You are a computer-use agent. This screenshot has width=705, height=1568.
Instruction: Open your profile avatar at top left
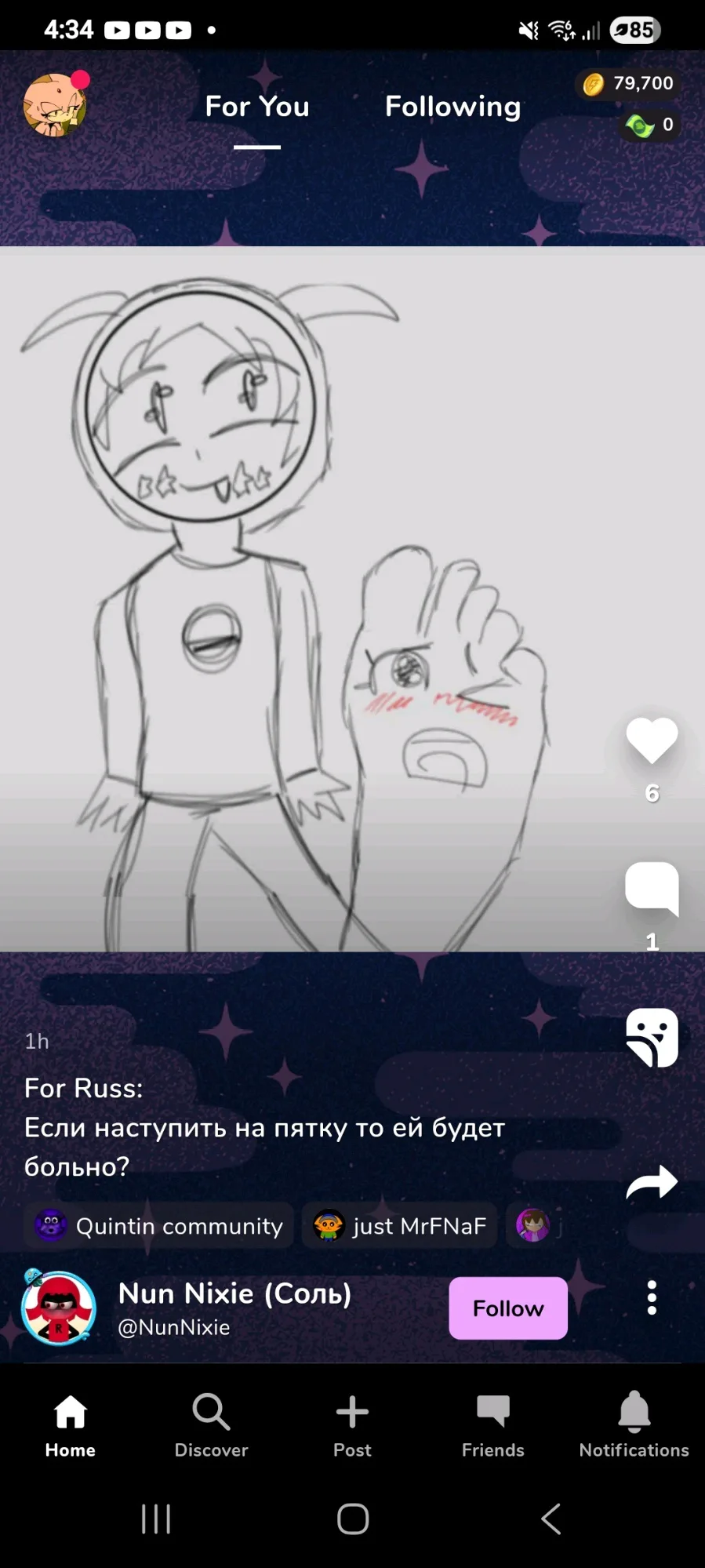(x=55, y=105)
